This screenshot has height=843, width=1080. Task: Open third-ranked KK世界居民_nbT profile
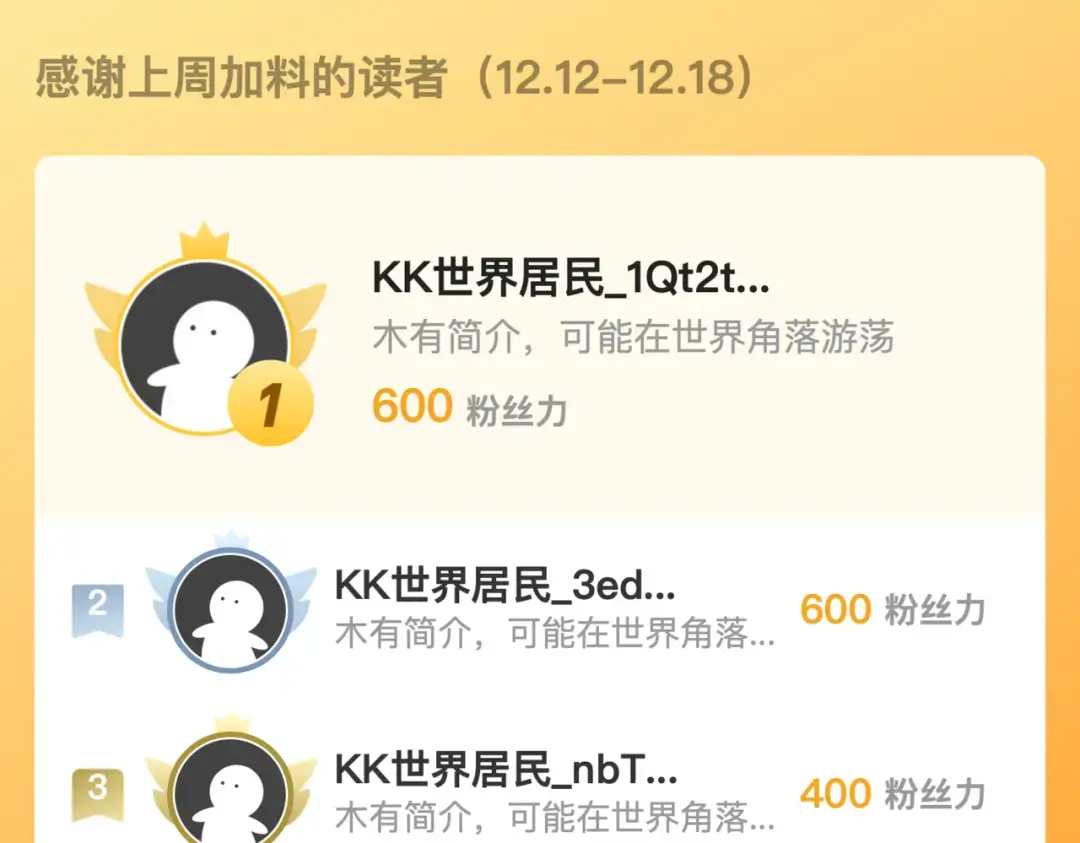pyautogui.click(x=506, y=769)
